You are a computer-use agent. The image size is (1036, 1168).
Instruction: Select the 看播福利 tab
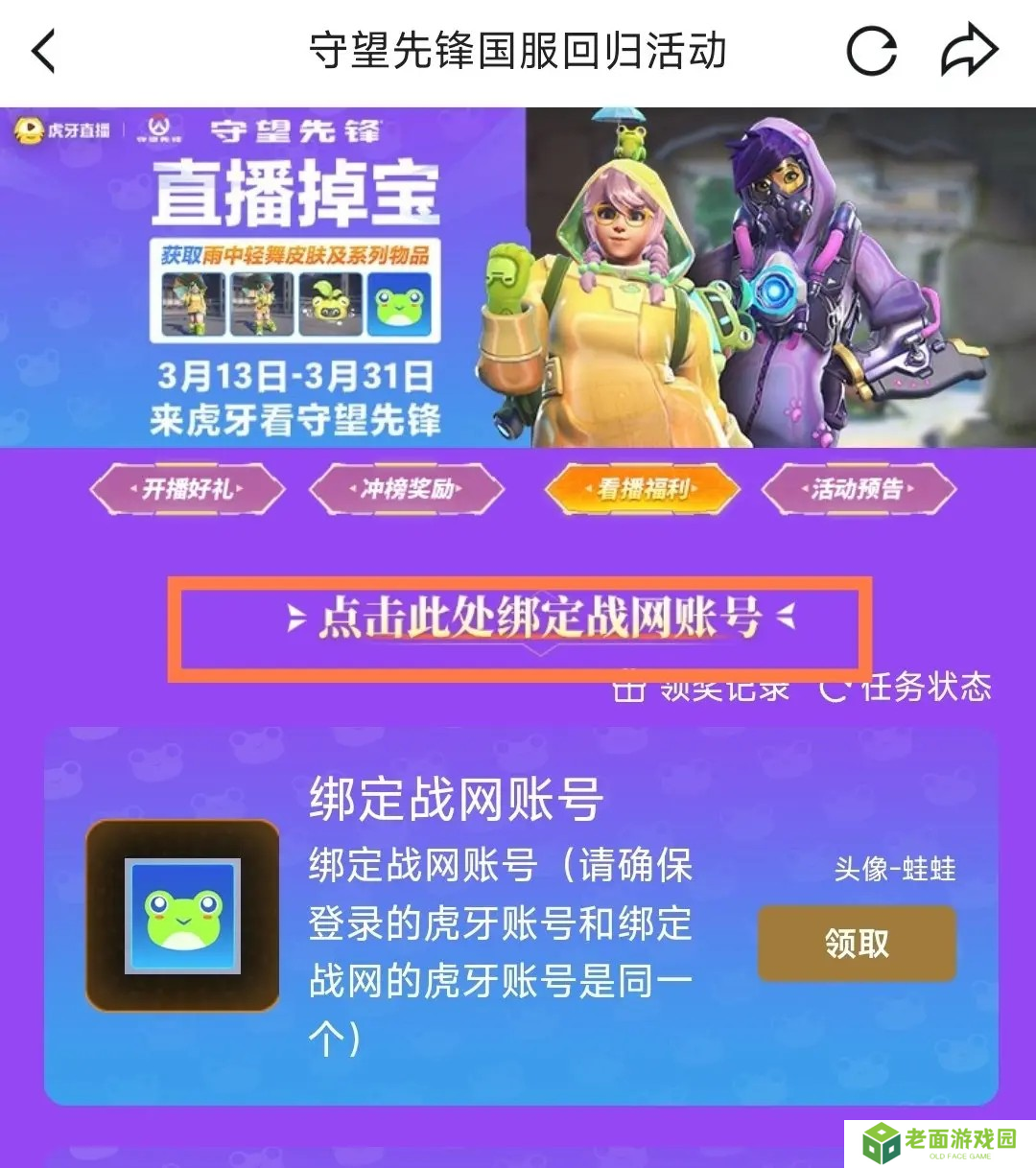643,489
